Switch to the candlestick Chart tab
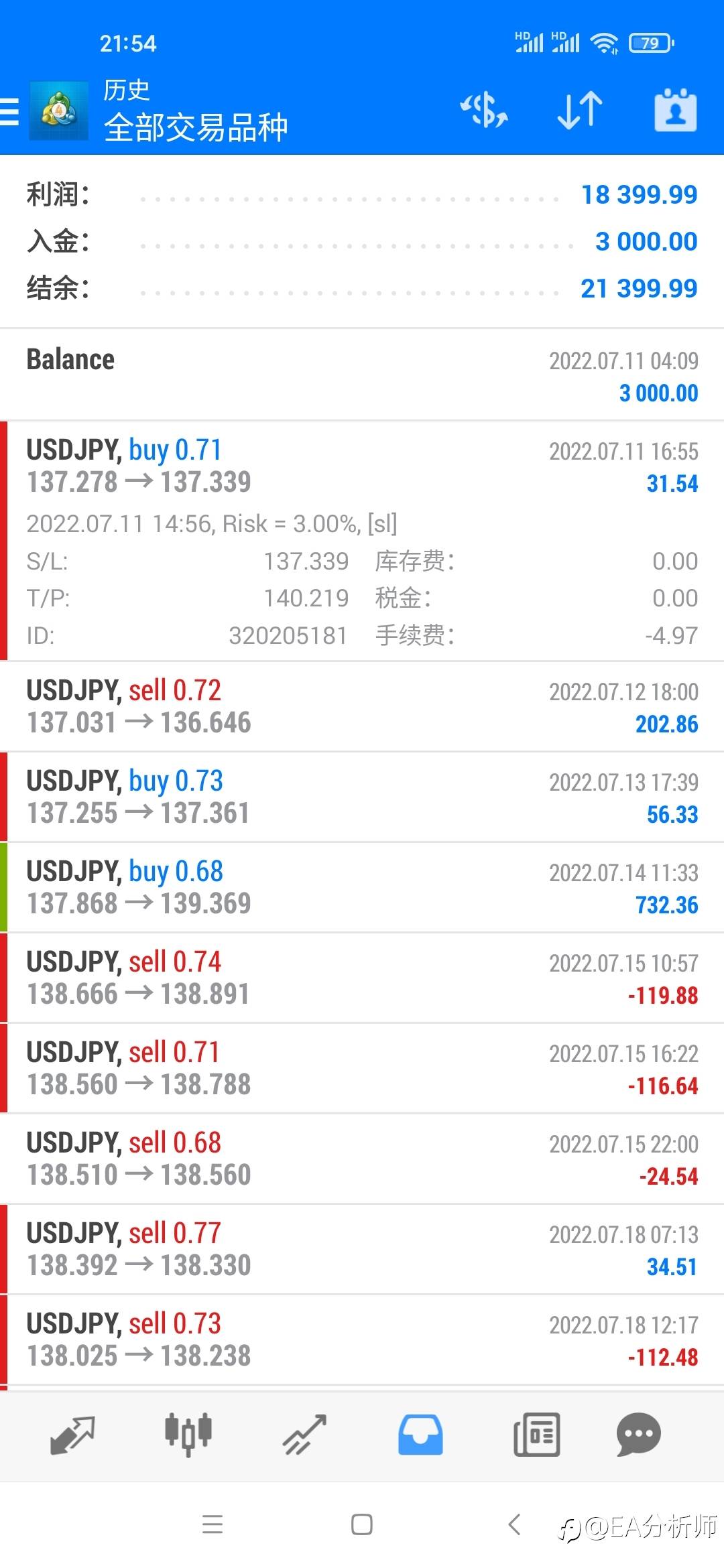Screen dimensions: 724x1568 [188, 1435]
